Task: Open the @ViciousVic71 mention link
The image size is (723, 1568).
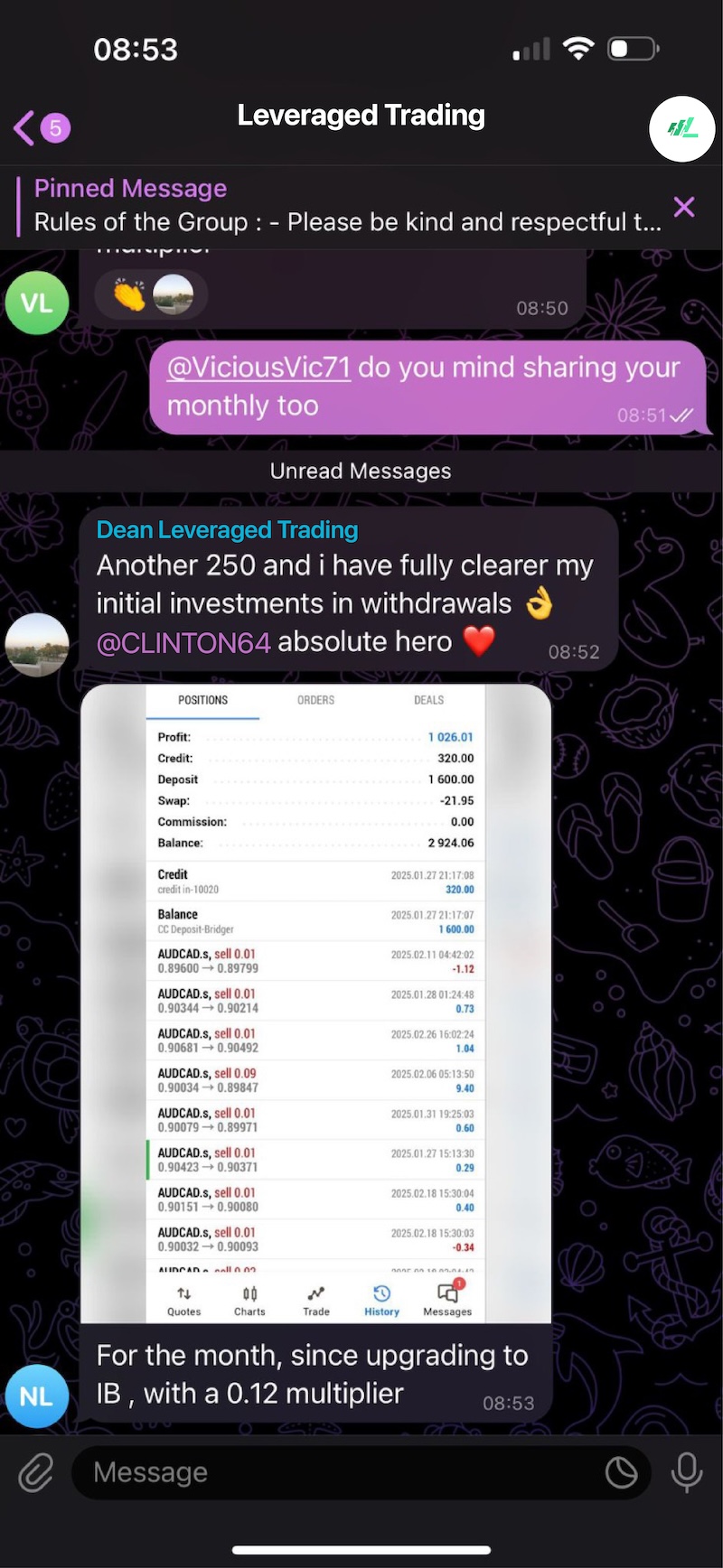Action: [x=258, y=367]
